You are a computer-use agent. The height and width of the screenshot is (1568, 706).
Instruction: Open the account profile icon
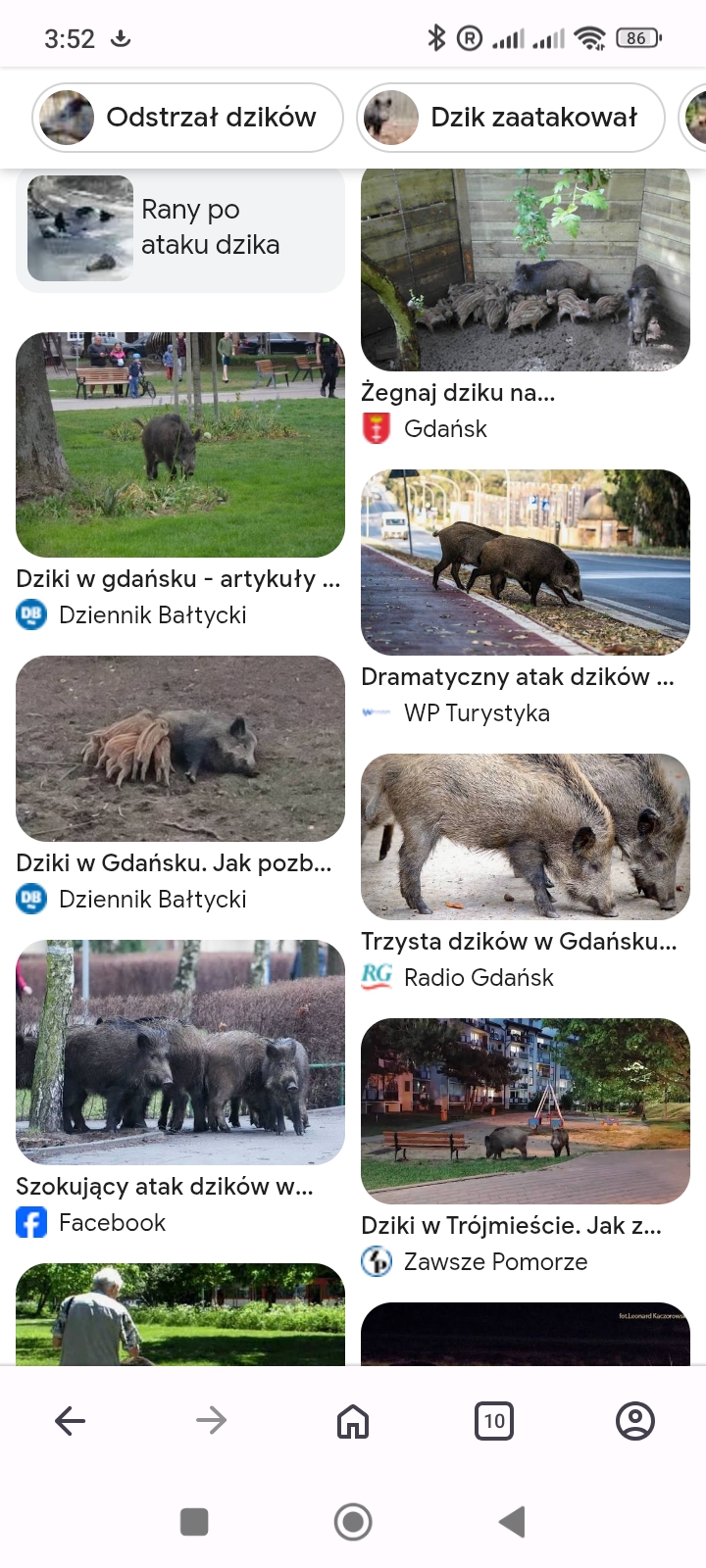coord(634,1420)
